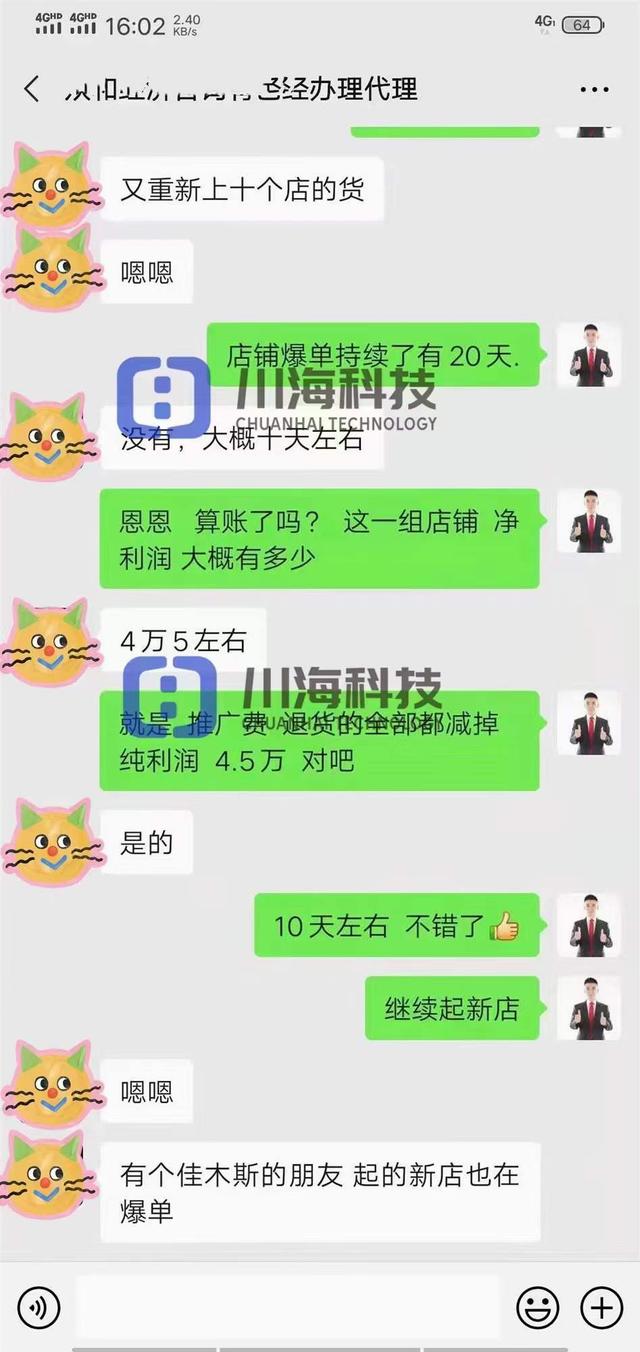The width and height of the screenshot is (640, 1352).
Task: Open the chat's three-dot menu
Action: tap(594, 89)
